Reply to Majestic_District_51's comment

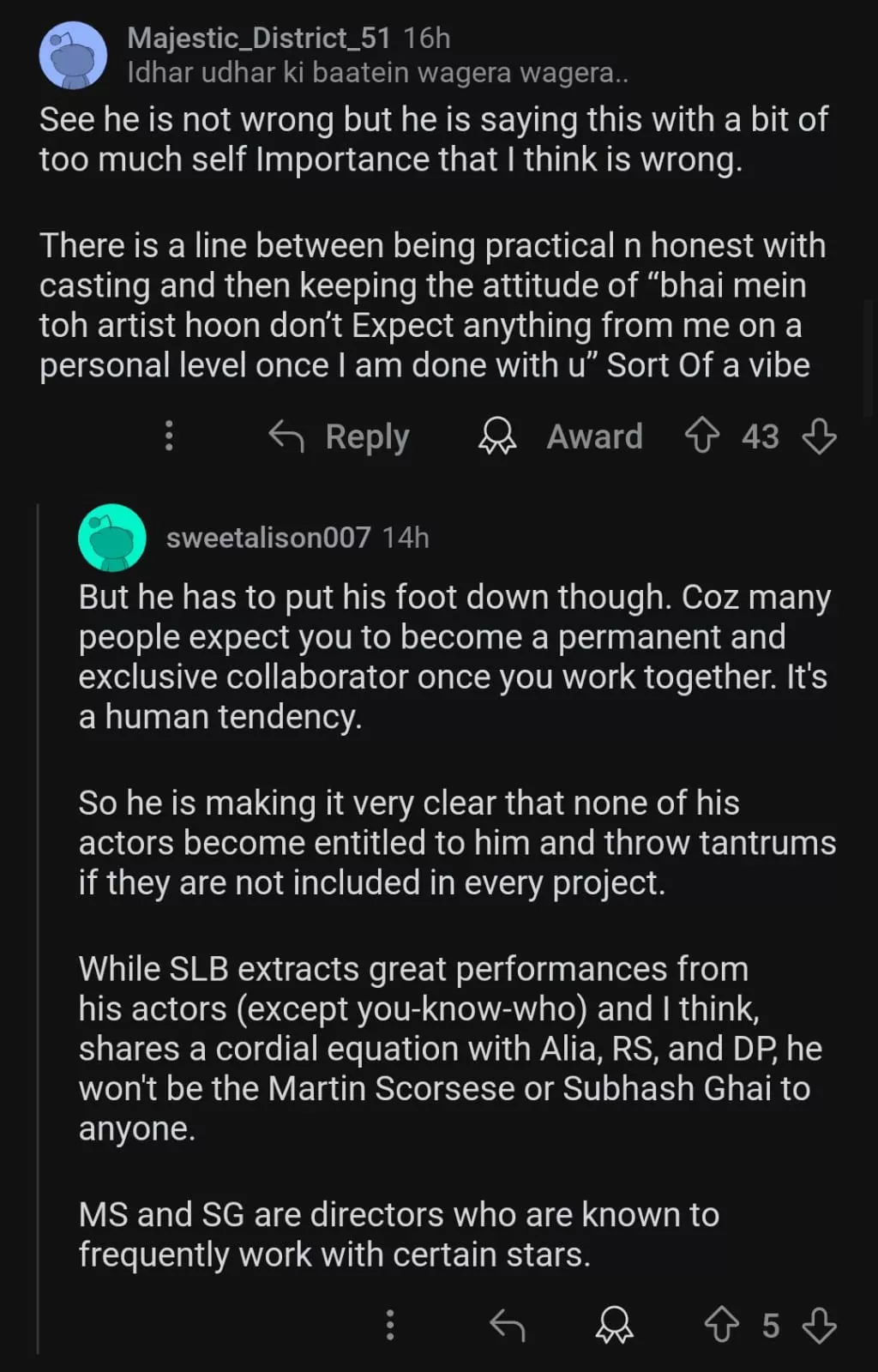[340, 436]
